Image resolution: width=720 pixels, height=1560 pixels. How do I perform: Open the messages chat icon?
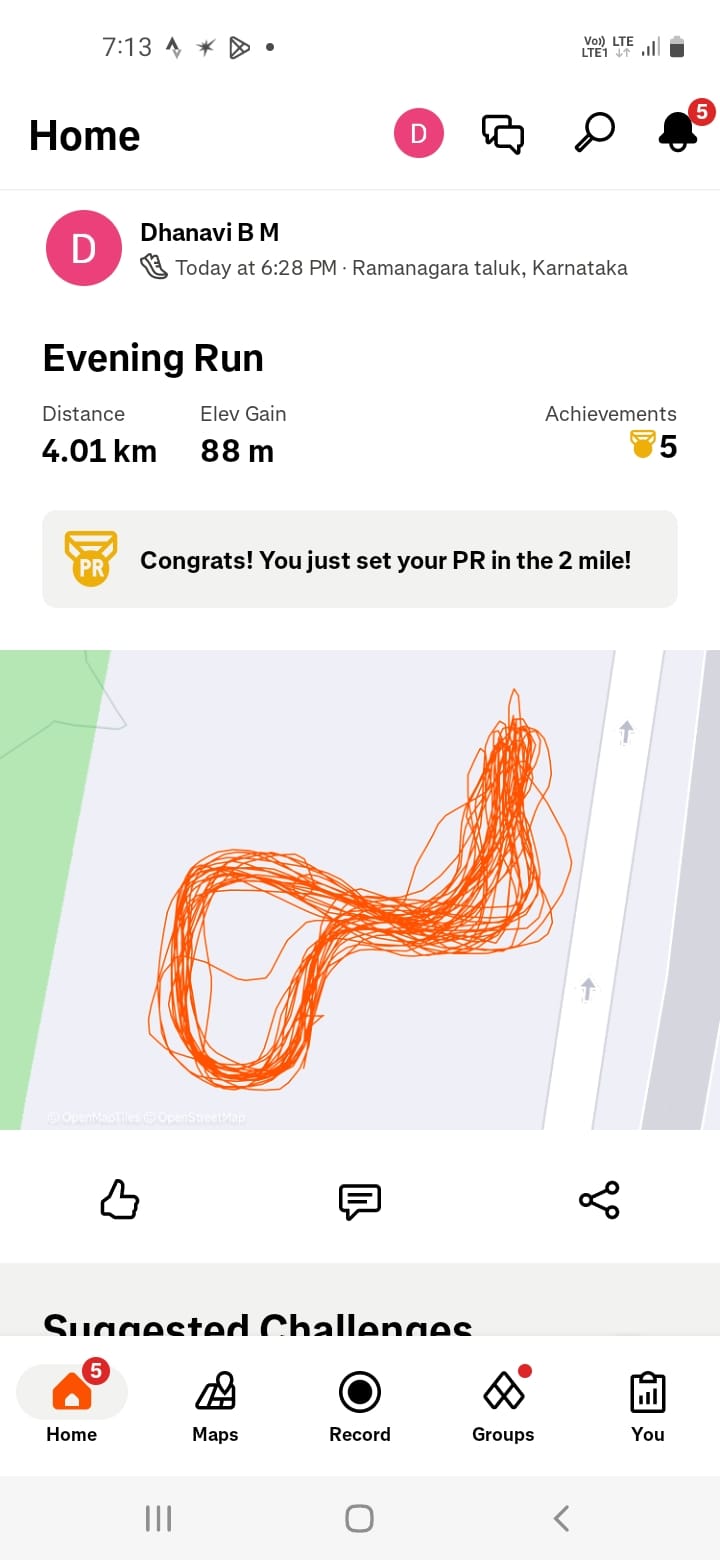[503, 134]
